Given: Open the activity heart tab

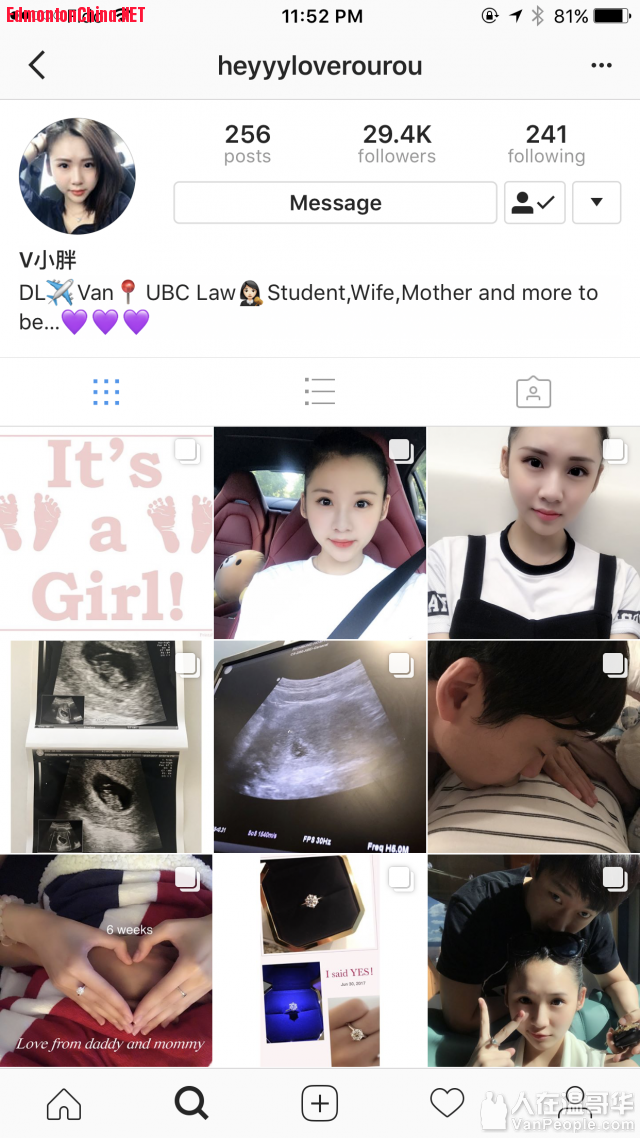Looking at the screenshot, I should 447,1103.
